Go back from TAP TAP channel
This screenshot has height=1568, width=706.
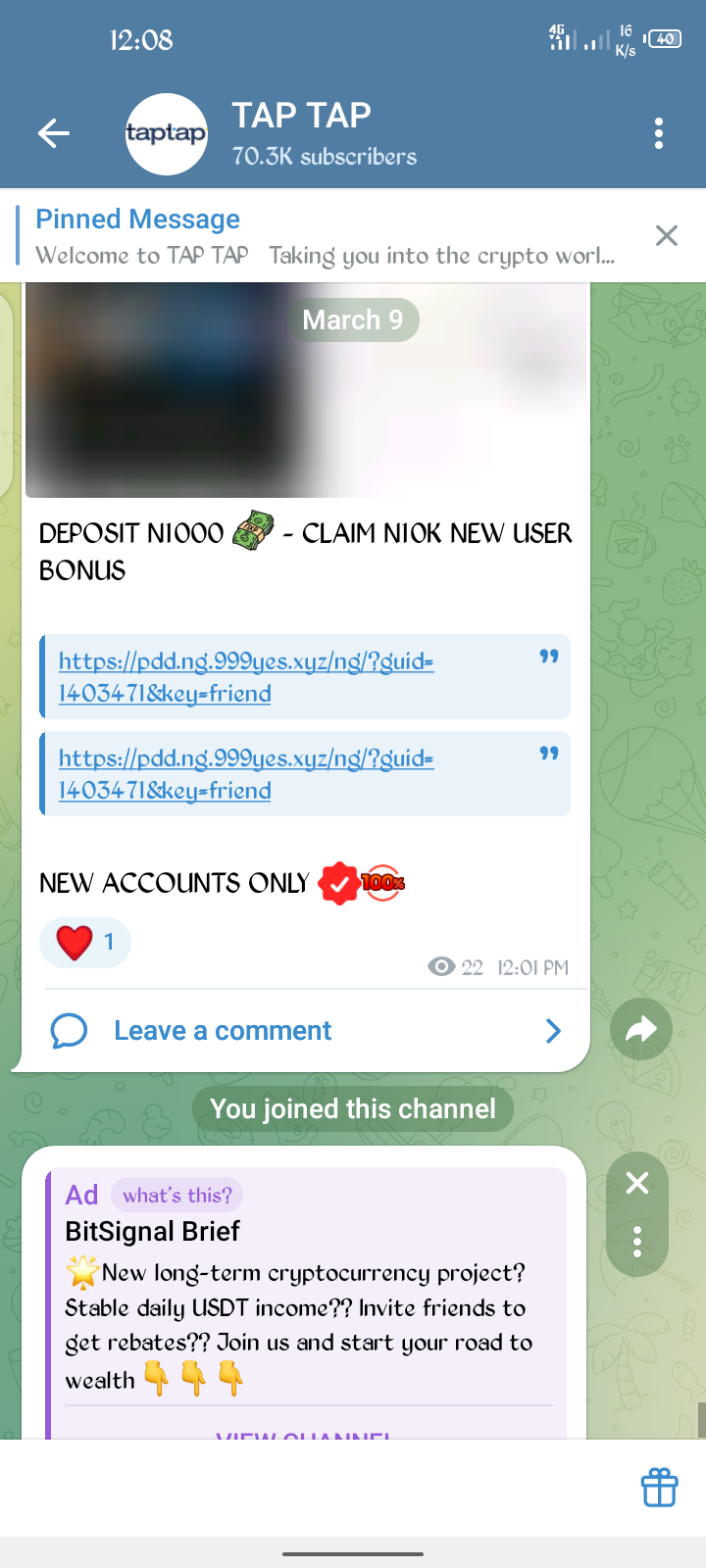54,133
